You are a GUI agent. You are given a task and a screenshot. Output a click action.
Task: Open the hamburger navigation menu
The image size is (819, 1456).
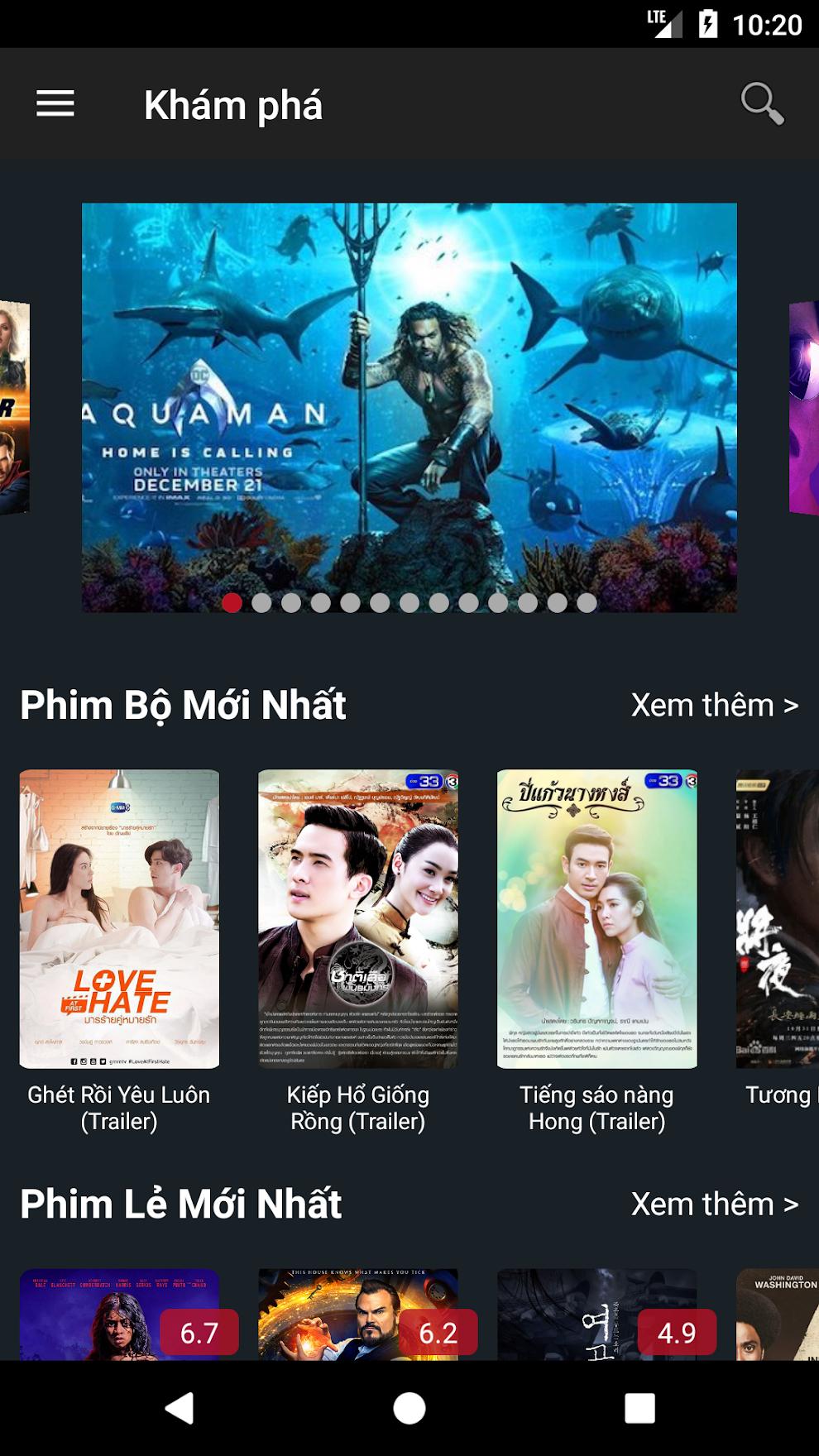tap(55, 104)
